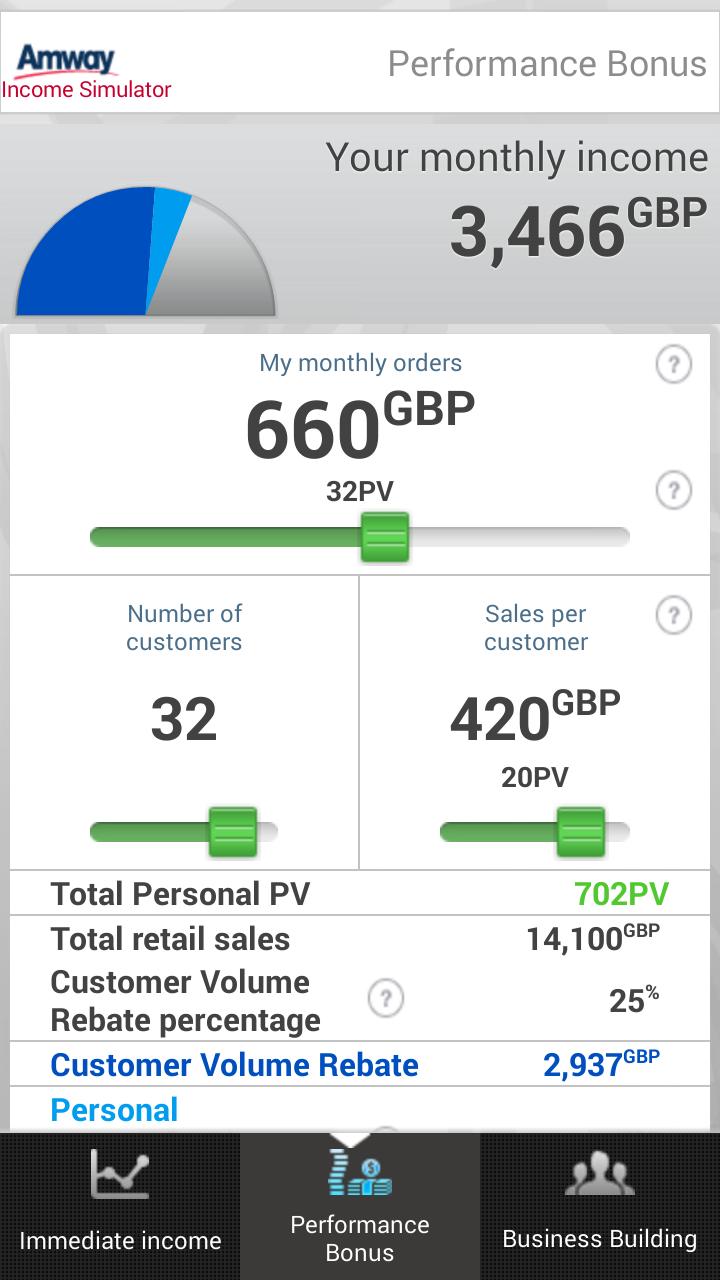Switch to the Immediate income tab
The width and height of the screenshot is (720, 1280).
point(120,1203)
